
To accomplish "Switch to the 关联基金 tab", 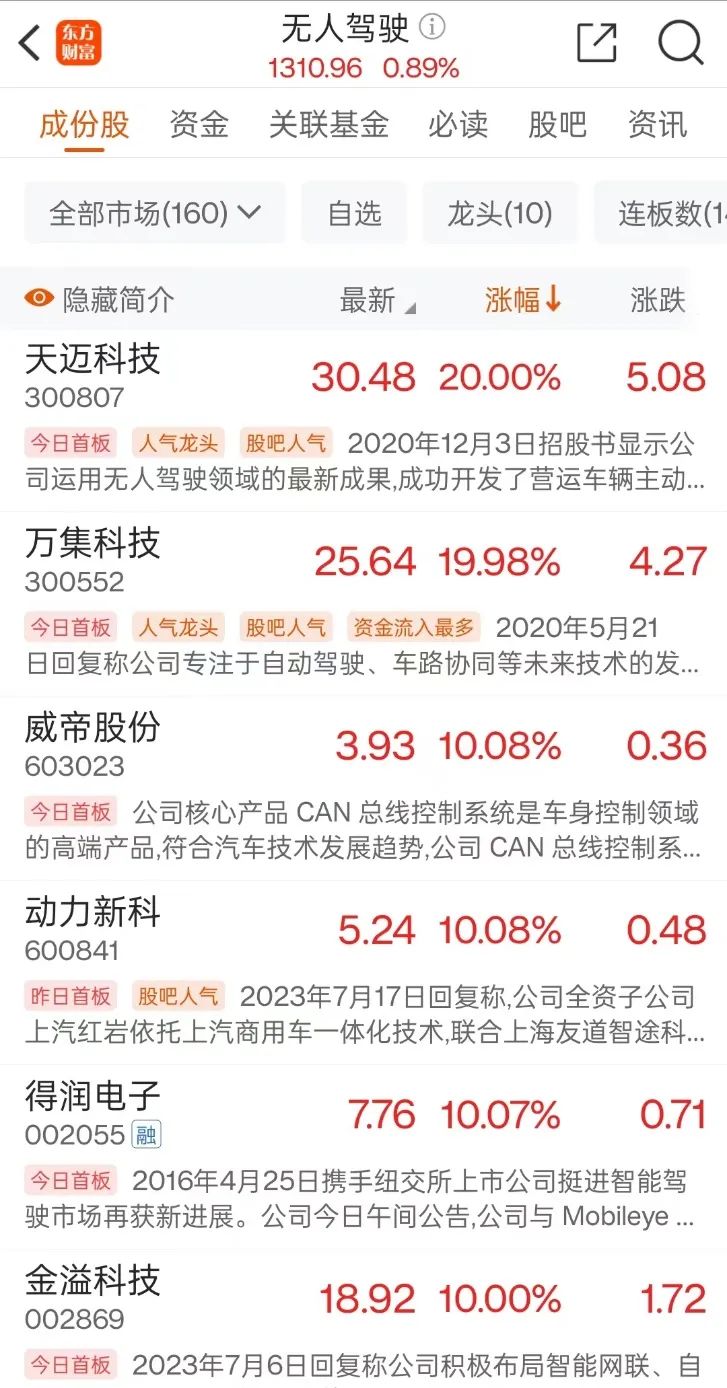I will (x=328, y=124).
